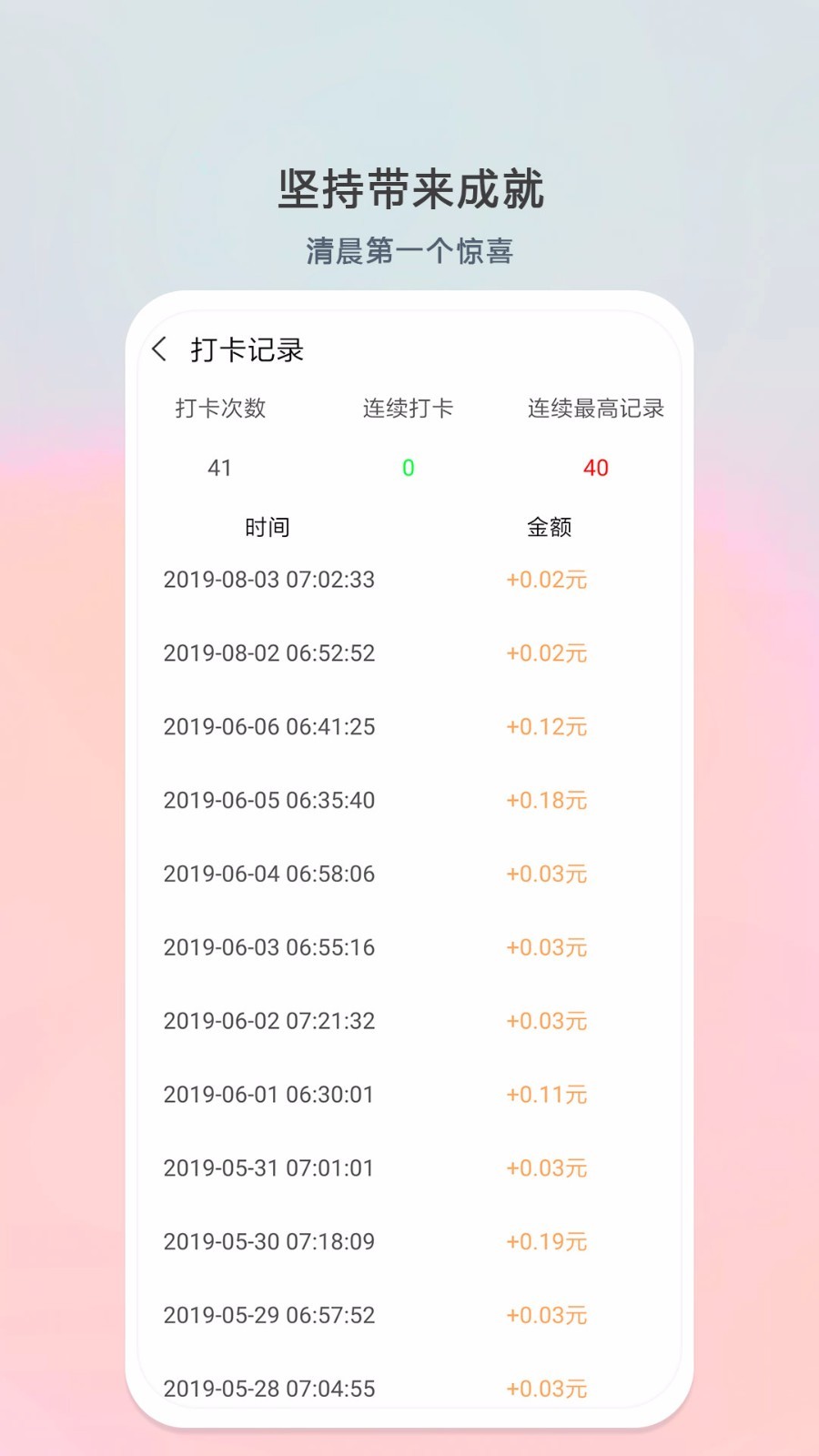The image size is (819, 1456).
Task: Select the 时间 column header
Action: coord(267,526)
